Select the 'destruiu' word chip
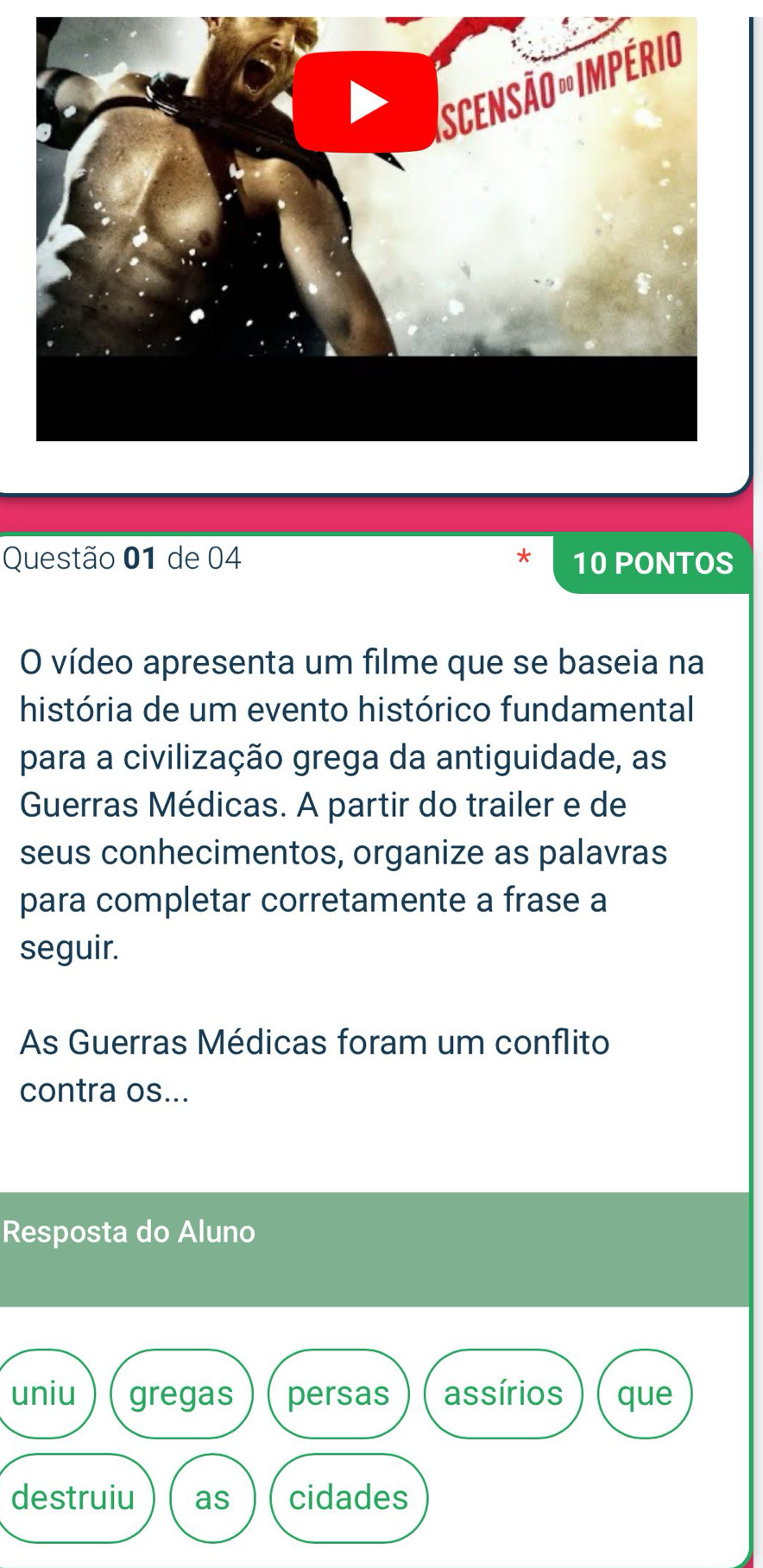The height and width of the screenshot is (1568, 763). (73, 1497)
